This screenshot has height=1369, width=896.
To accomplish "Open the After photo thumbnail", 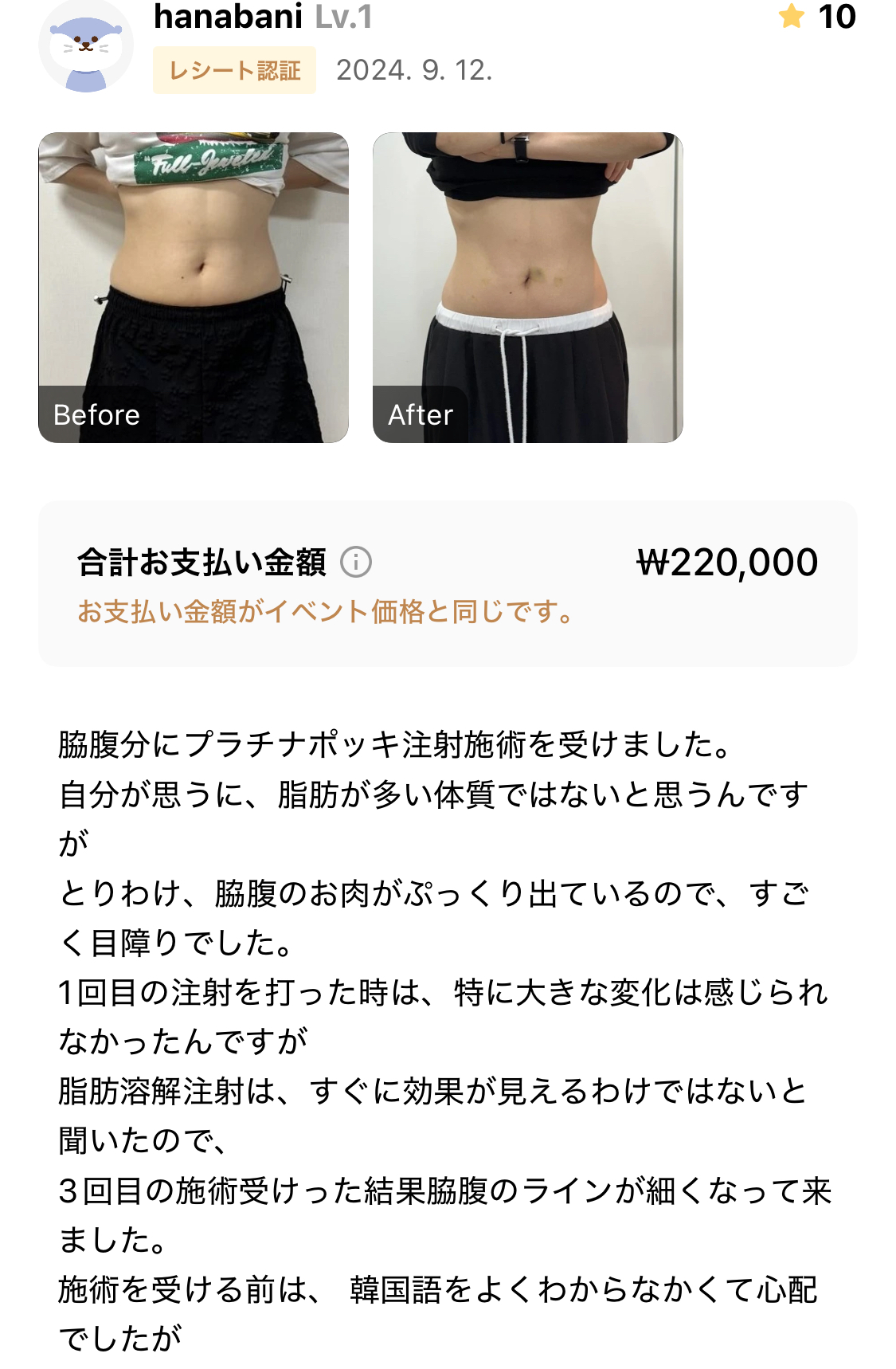I will point(527,287).
